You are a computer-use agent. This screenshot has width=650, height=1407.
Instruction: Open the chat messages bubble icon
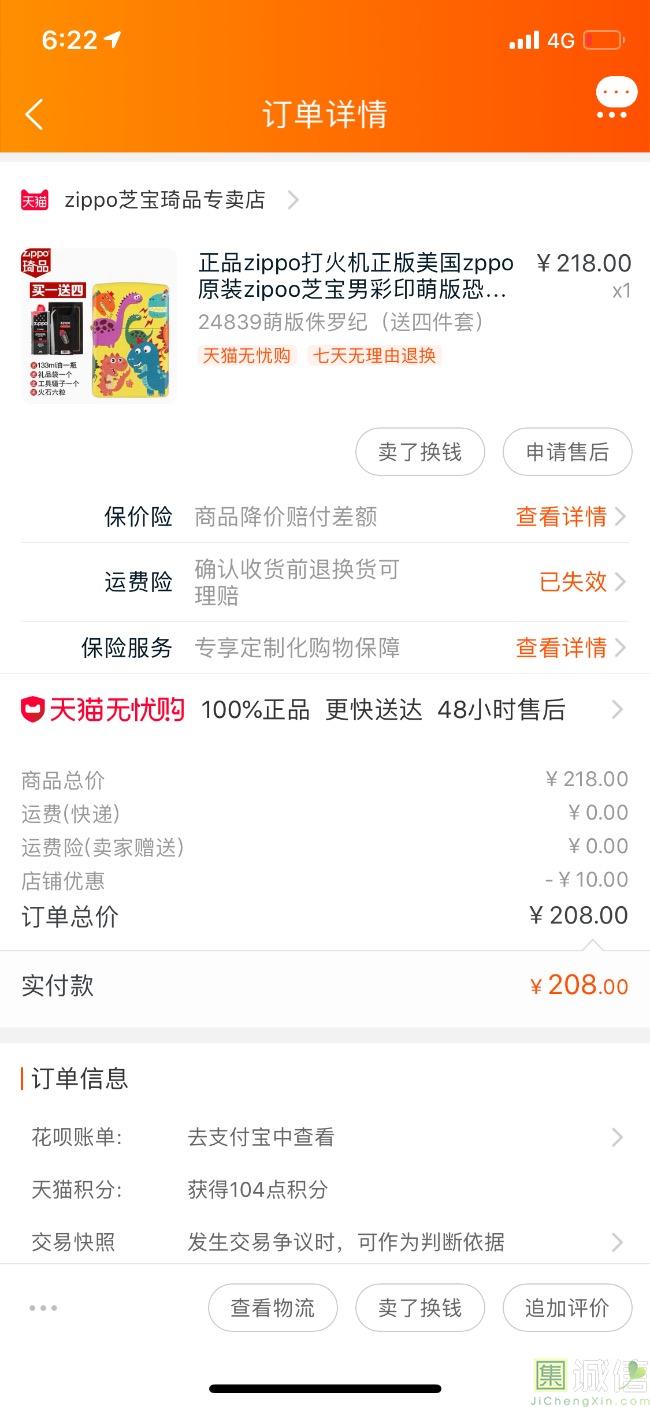point(615,98)
